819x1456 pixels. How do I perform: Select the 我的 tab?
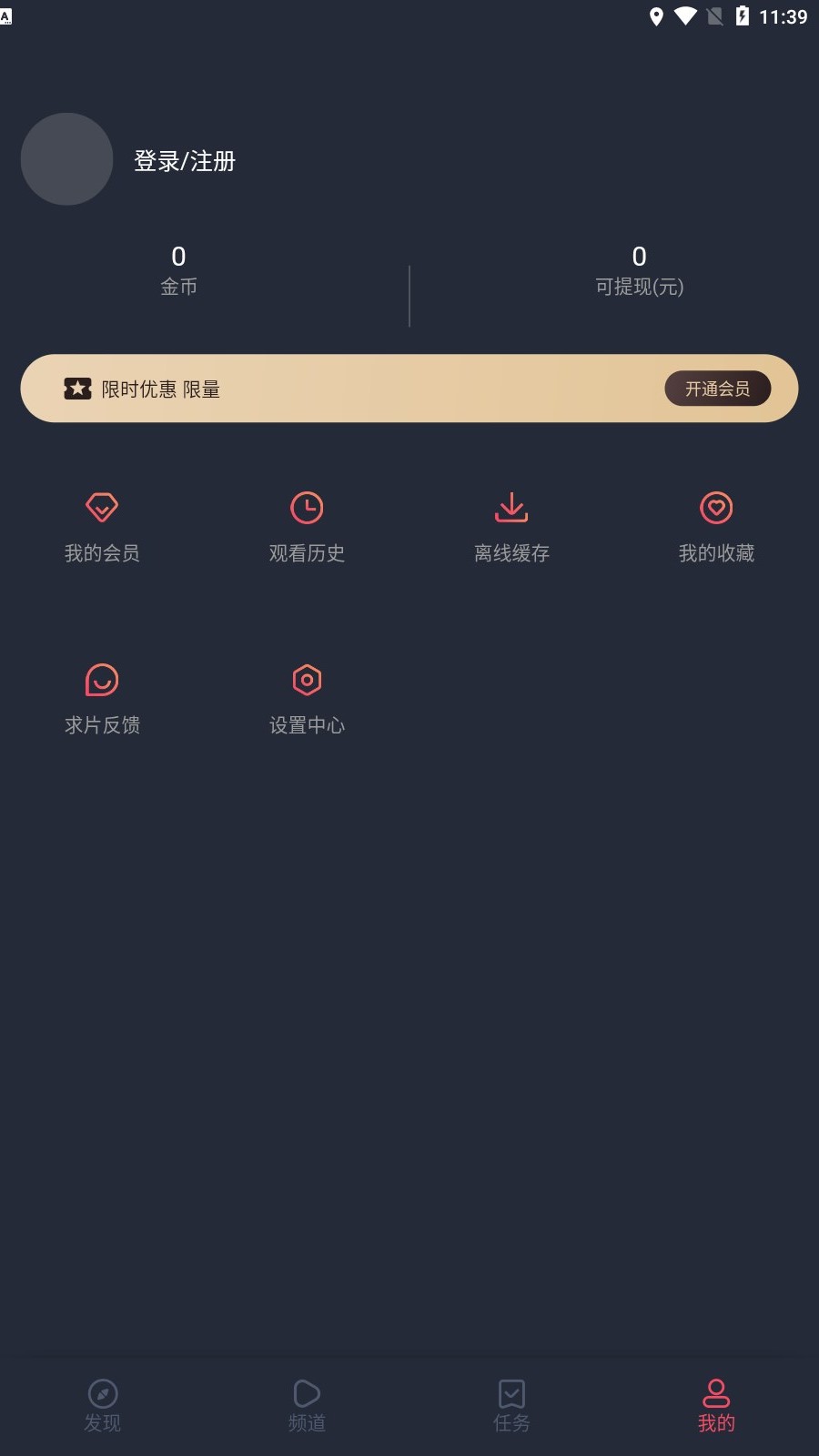(x=716, y=1406)
